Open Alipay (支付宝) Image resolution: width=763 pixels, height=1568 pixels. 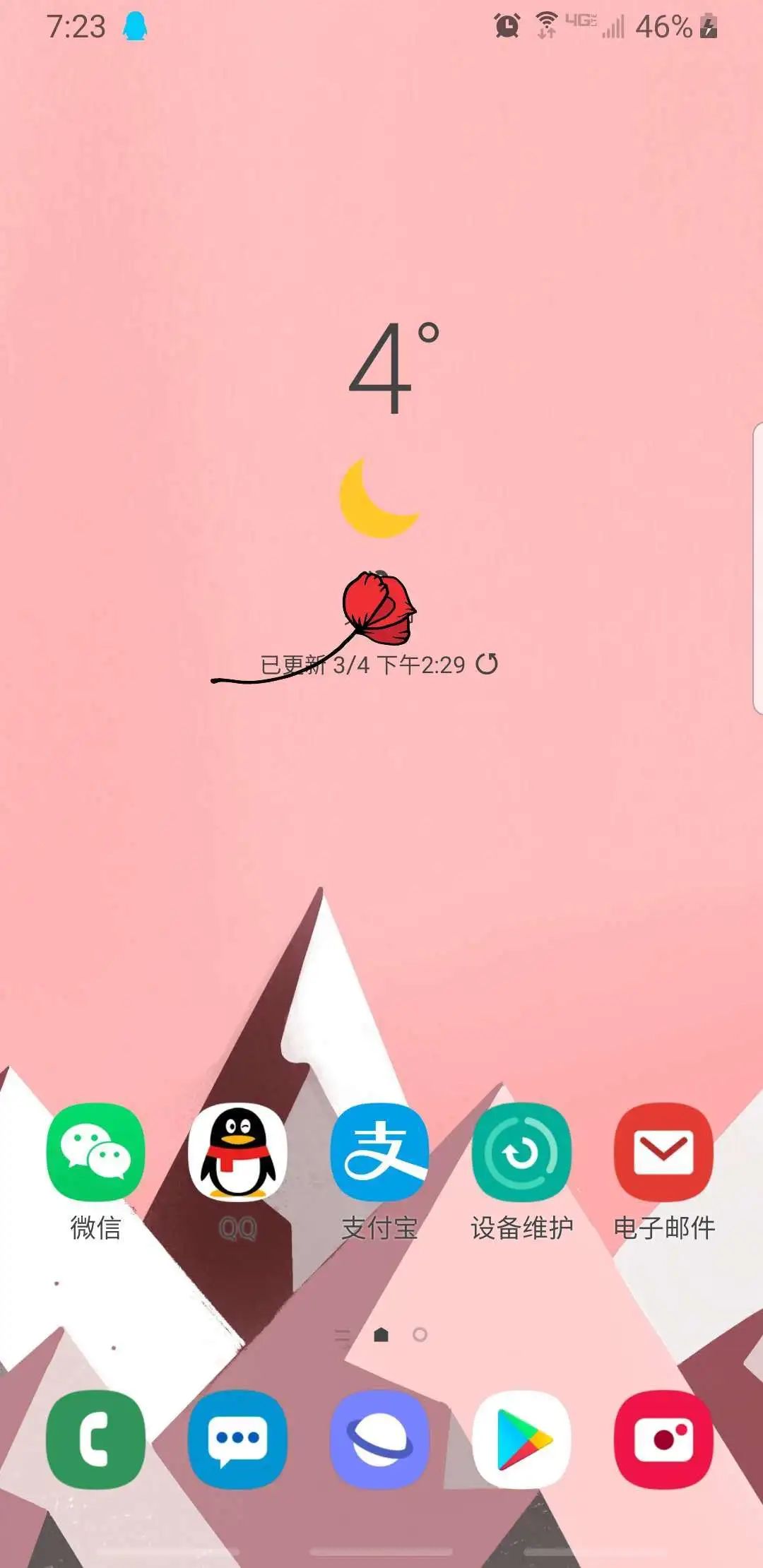tap(380, 1153)
